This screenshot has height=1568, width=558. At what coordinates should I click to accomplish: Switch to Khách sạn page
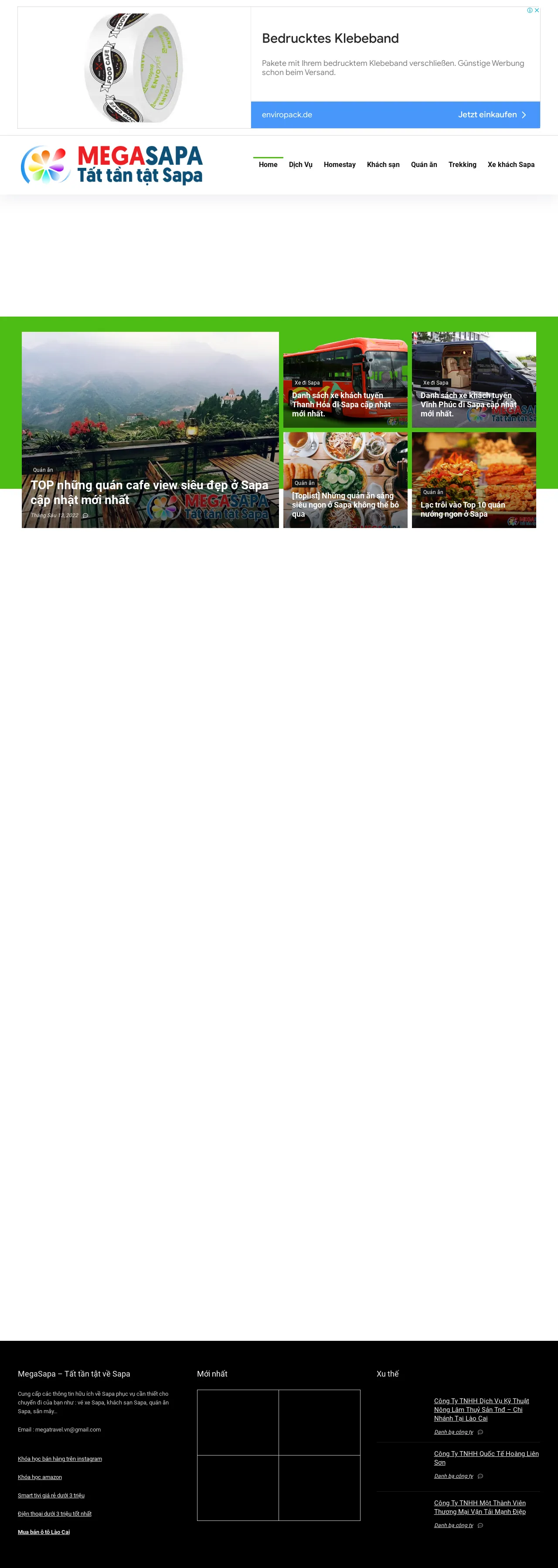383,164
